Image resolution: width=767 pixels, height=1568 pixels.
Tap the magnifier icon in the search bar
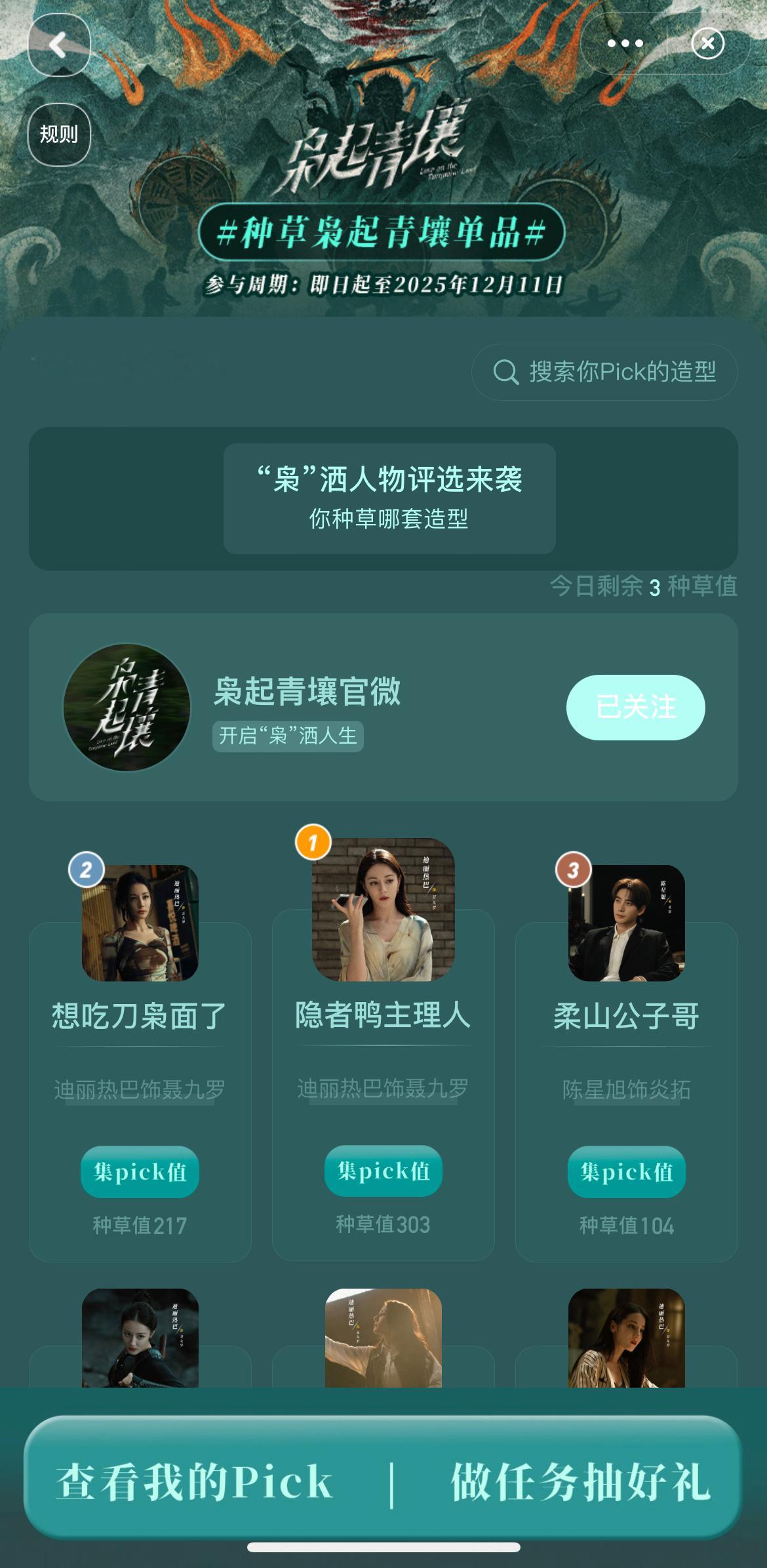click(505, 372)
